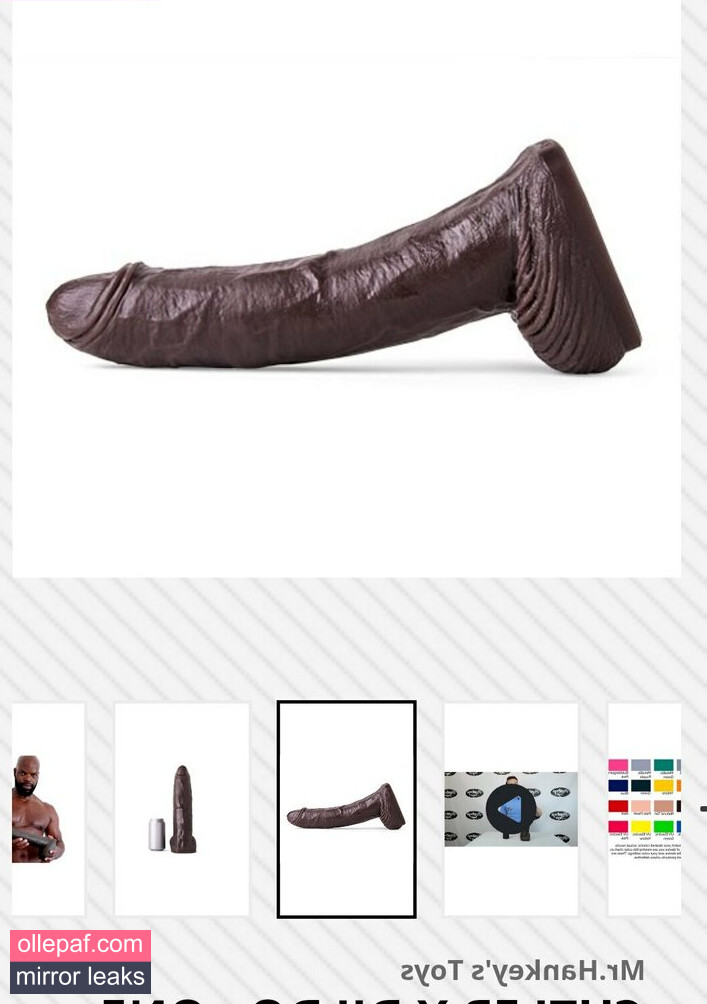The image size is (707, 1004).
Task: Enlarge the main product image
Action: pyautogui.click(x=346, y=290)
